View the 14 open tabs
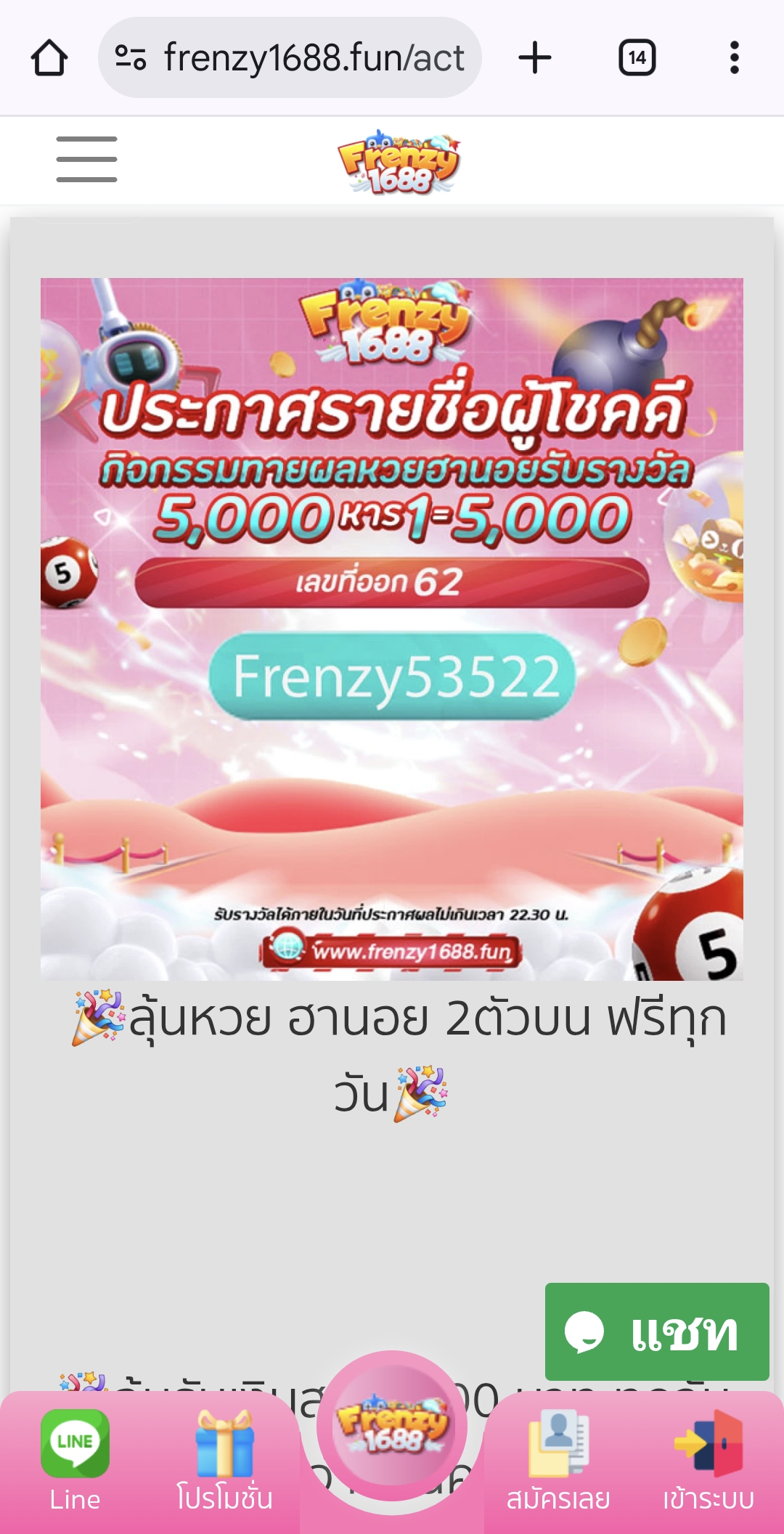 [x=637, y=58]
